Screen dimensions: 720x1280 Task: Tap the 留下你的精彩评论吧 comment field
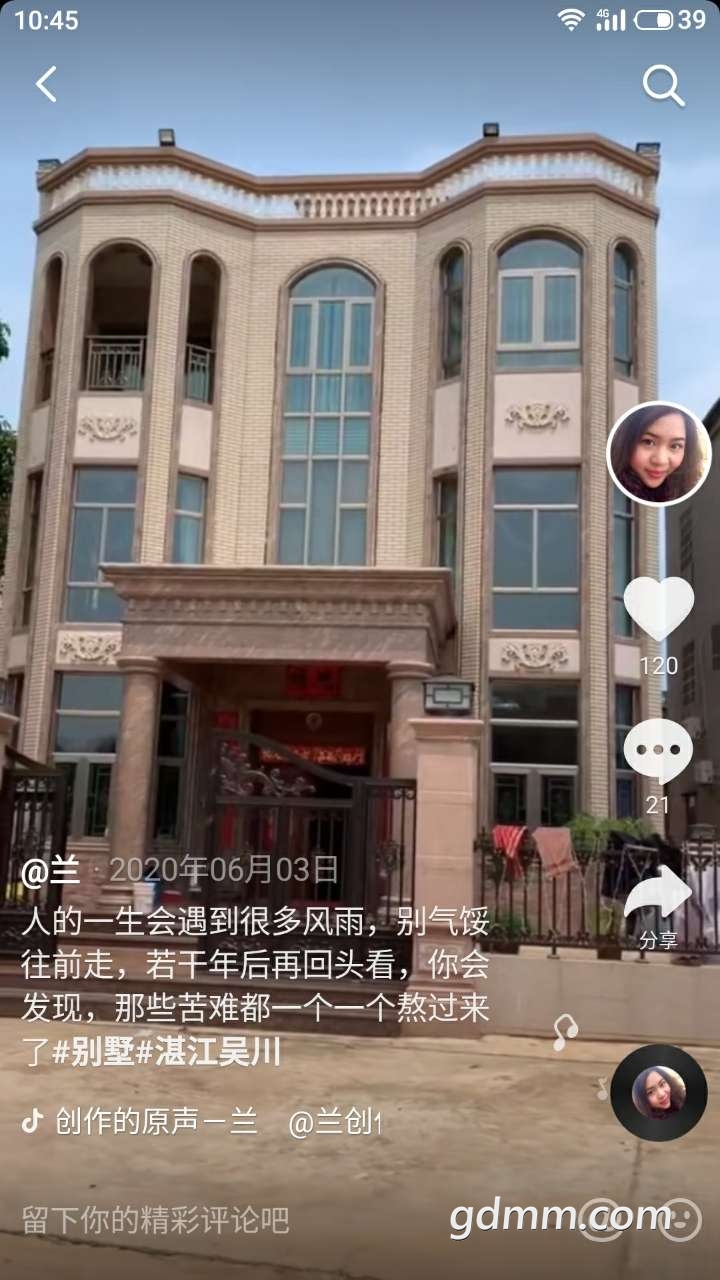click(x=156, y=1220)
